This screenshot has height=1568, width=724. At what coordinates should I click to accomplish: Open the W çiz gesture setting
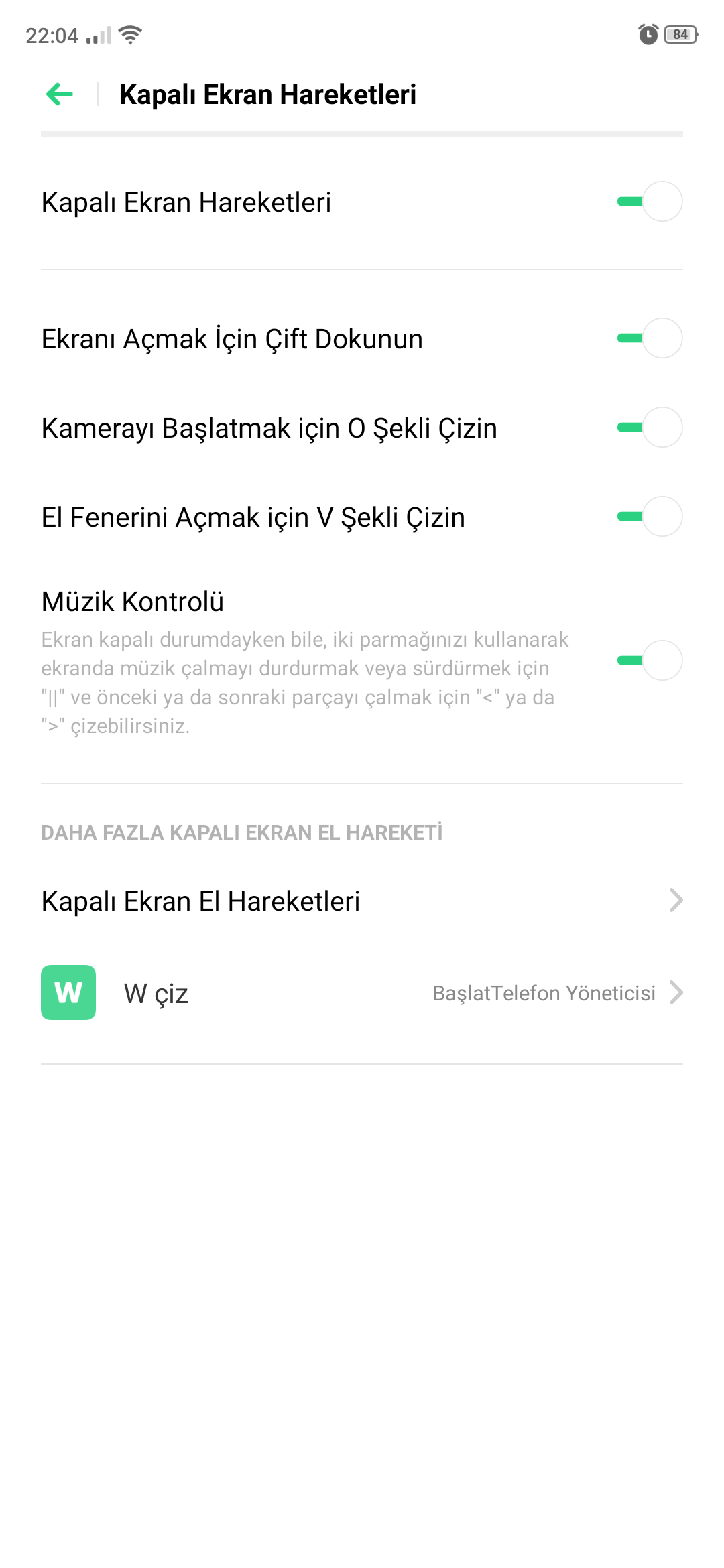pyautogui.click(x=362, y=993)
